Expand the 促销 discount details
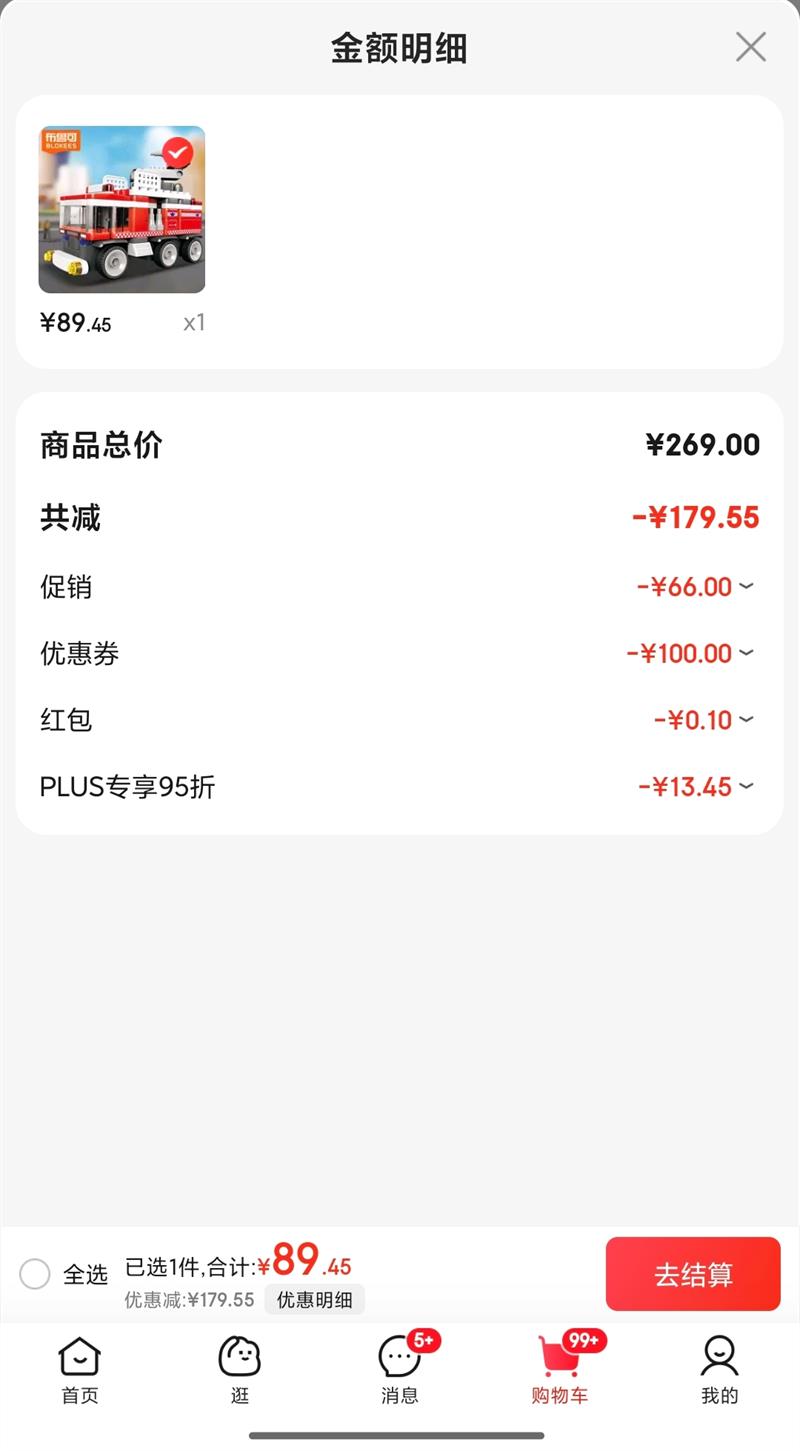The image size is (800, 1451). pyautogui.click(x=746, y=586)
